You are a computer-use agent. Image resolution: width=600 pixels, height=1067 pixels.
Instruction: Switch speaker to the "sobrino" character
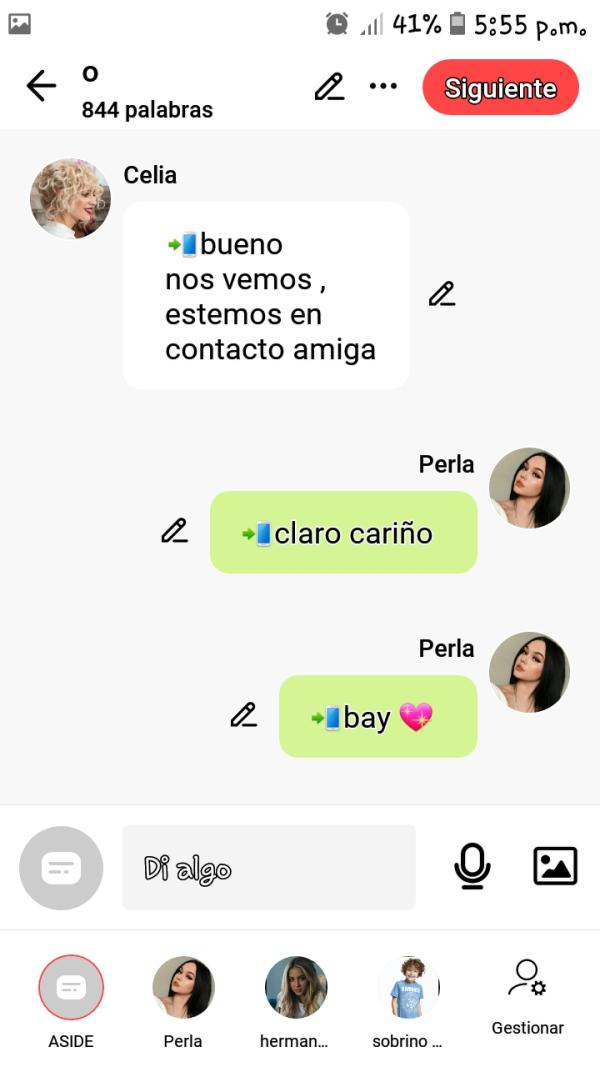408,988
